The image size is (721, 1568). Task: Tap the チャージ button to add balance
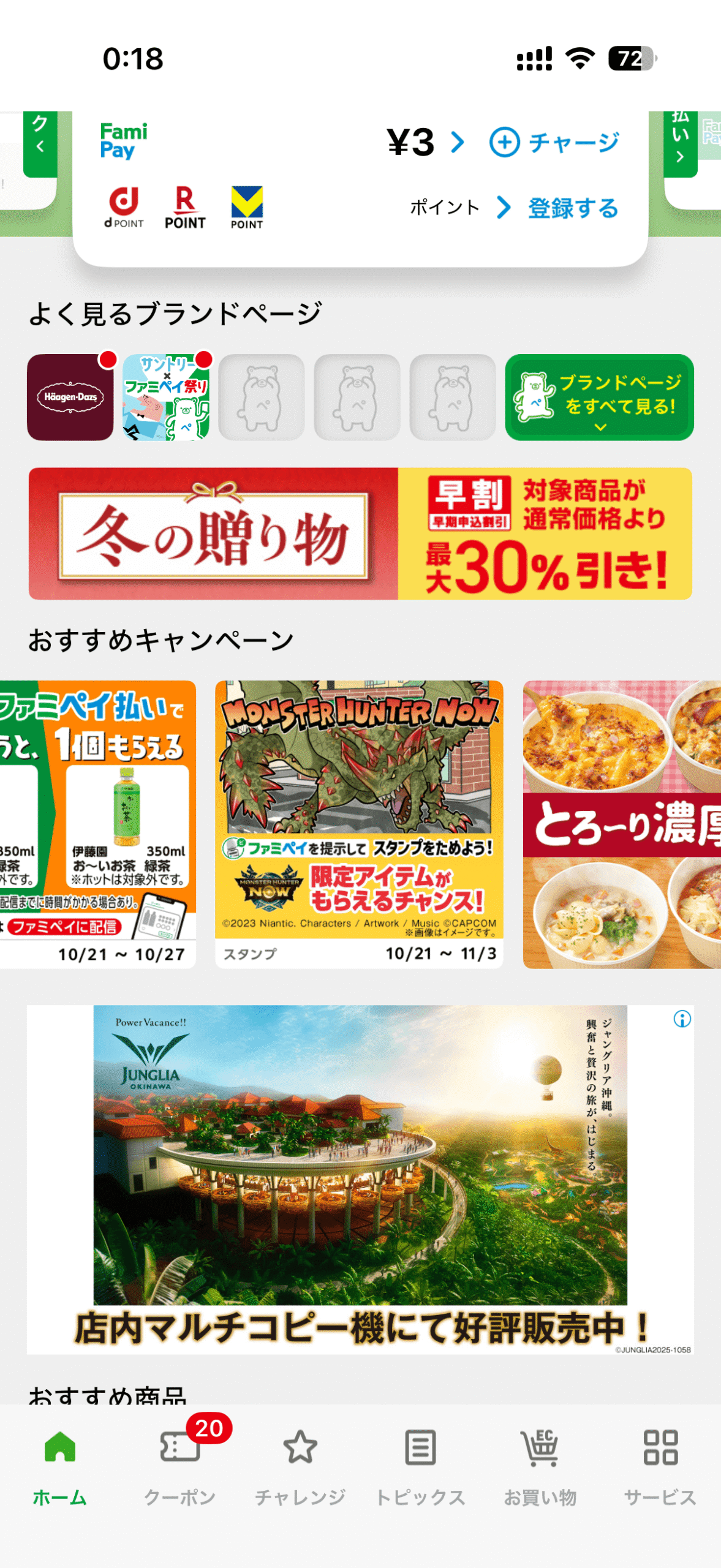coord(555,143)
